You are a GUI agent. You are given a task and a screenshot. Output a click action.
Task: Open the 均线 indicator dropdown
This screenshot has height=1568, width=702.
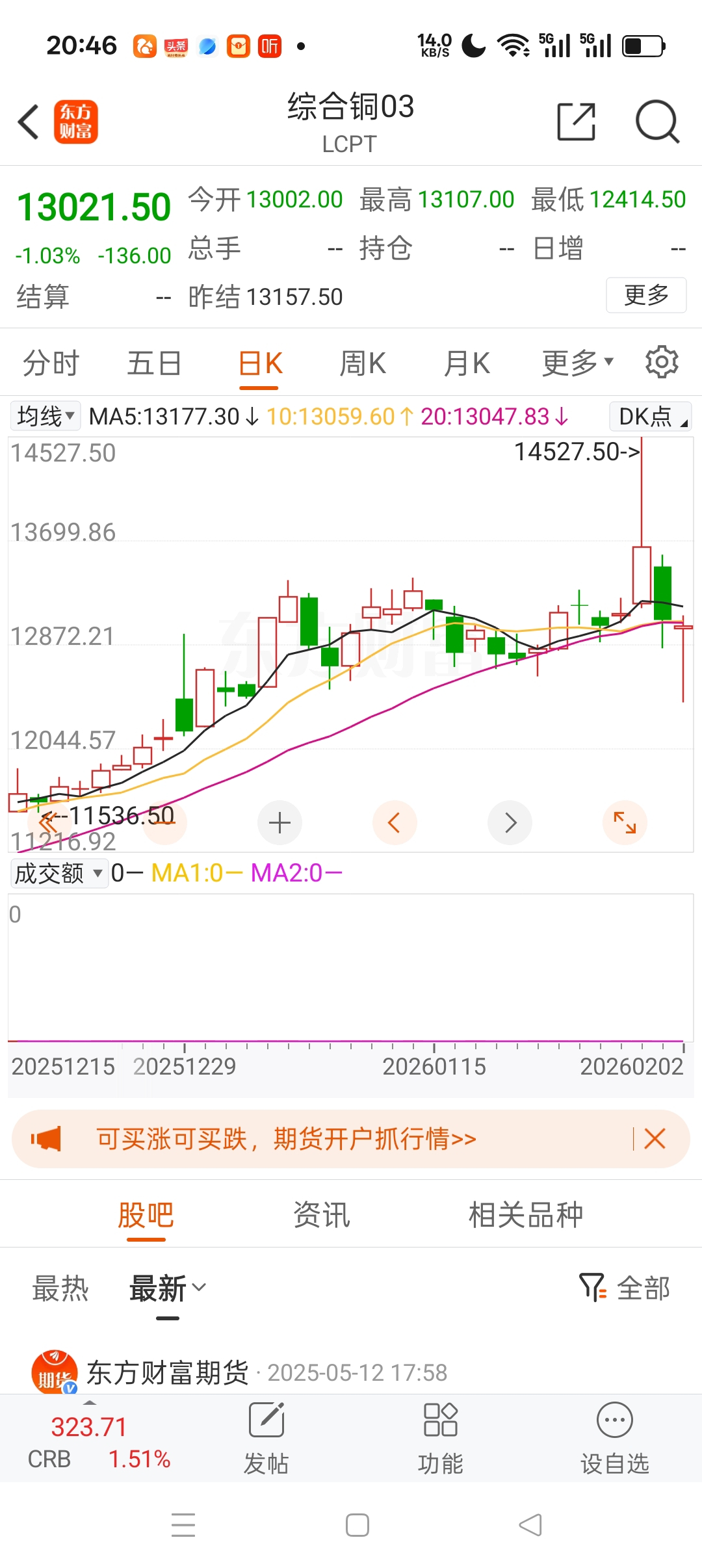tap(45, 416)
